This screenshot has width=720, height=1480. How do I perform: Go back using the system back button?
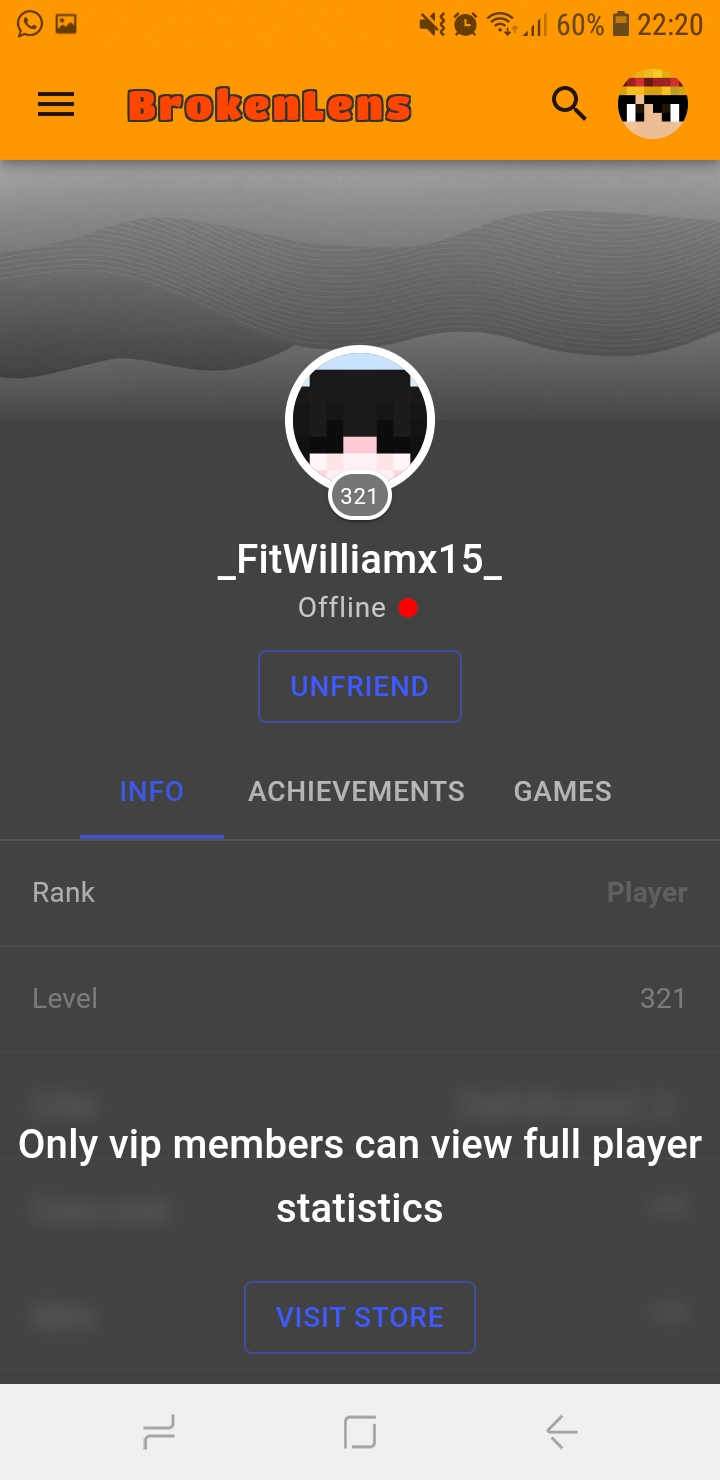coord(562,1432)
